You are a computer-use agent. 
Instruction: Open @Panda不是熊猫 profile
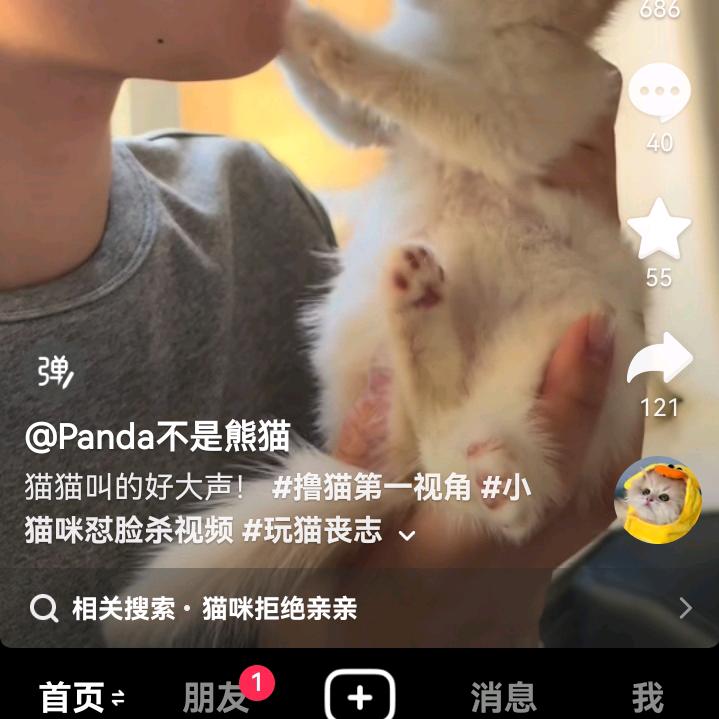(158, 436)
